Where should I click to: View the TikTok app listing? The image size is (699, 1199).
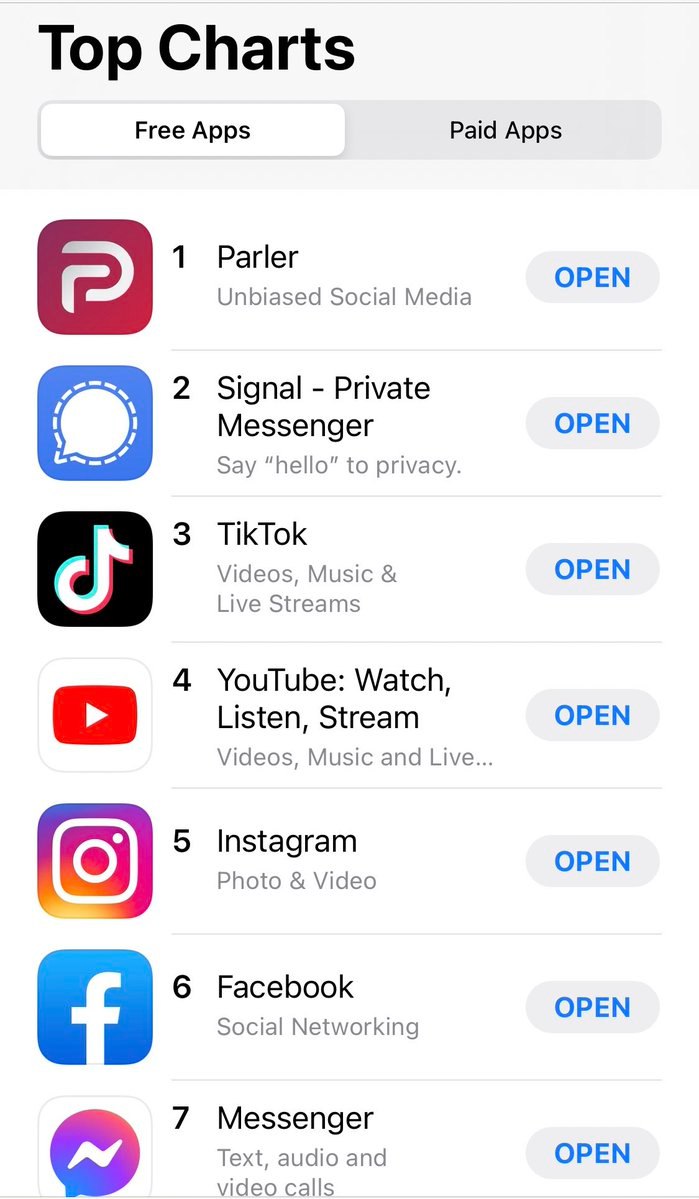(x=262, y=534)
